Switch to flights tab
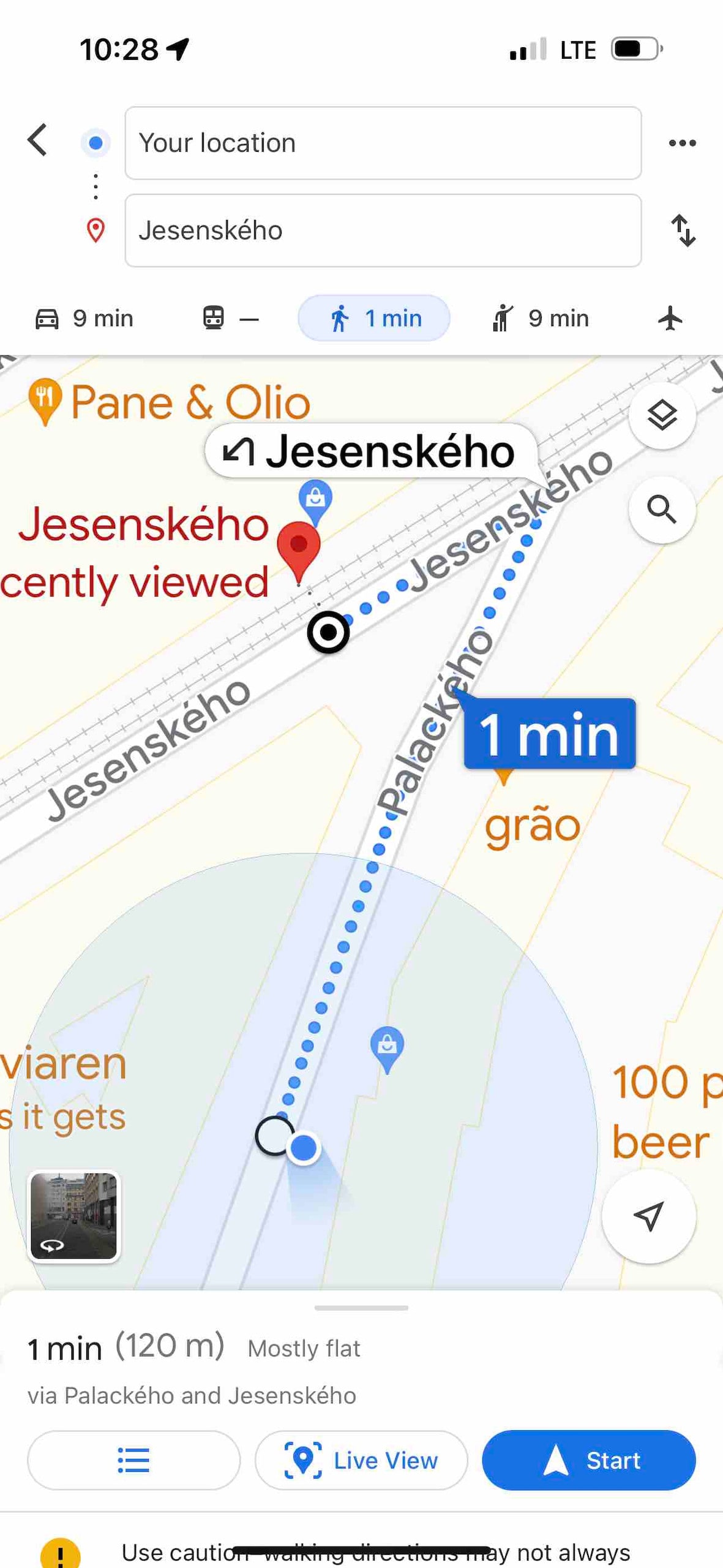723x1568 pixels. (670, 318)
